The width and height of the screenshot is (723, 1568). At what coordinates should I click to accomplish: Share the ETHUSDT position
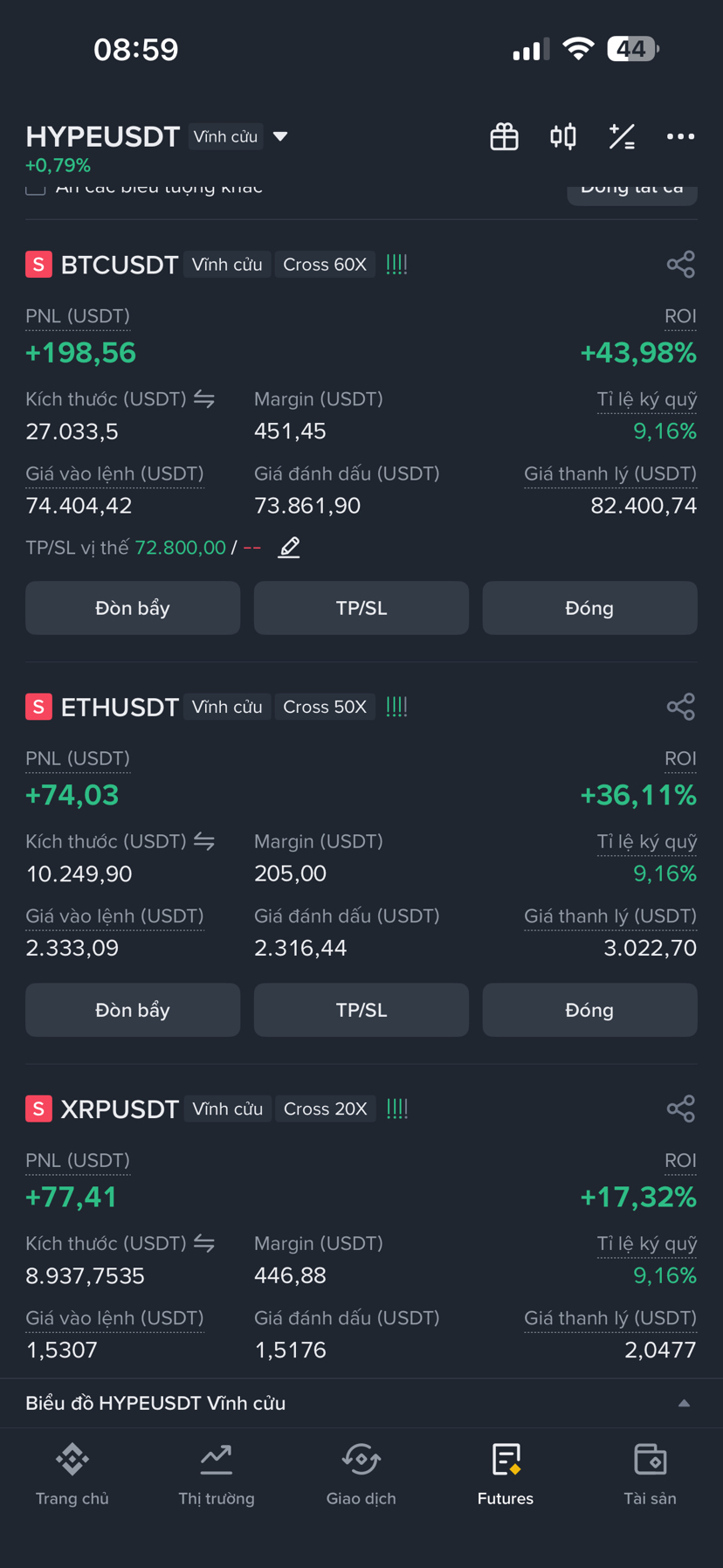click(x=680, y=707)
